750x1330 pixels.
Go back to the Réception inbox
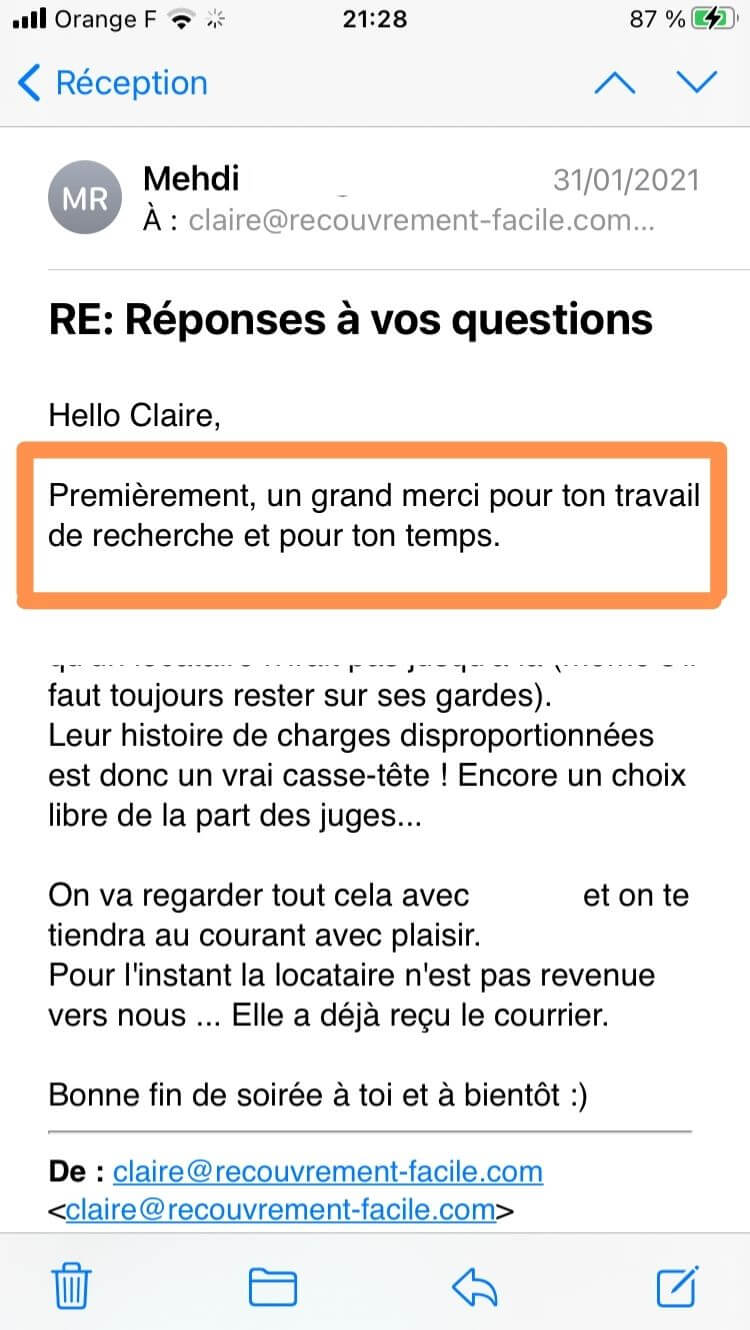click(x=112, y=83)
